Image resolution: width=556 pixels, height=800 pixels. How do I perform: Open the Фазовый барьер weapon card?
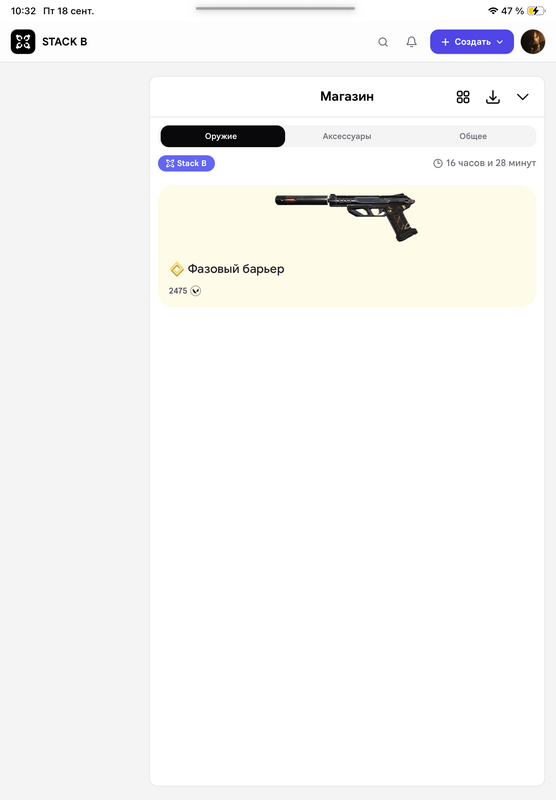tap(347, 246)
